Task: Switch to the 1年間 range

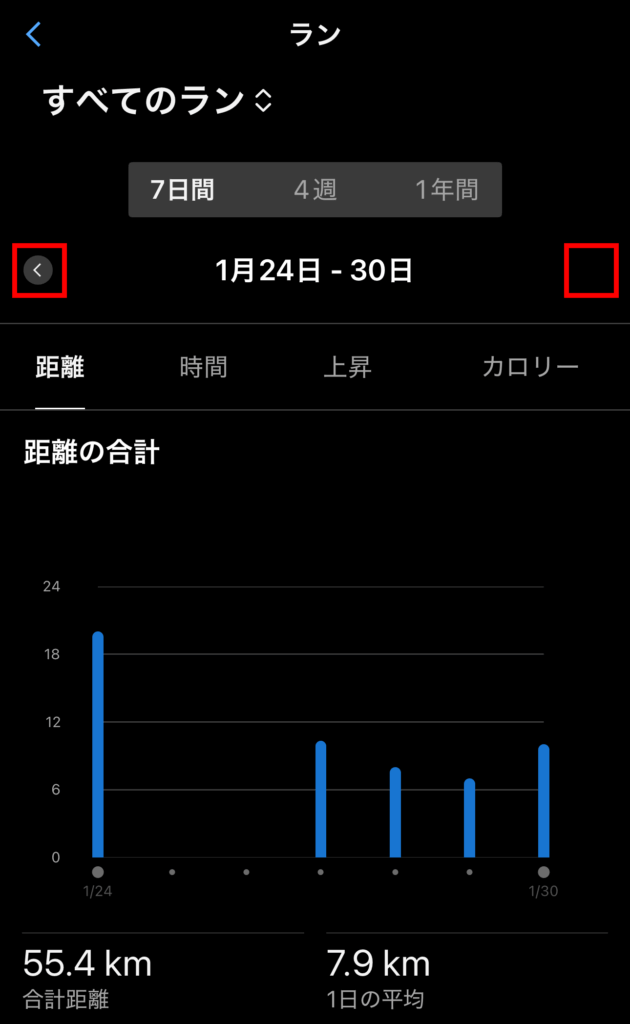Action: pyautogui.click(x=446, y=190)
